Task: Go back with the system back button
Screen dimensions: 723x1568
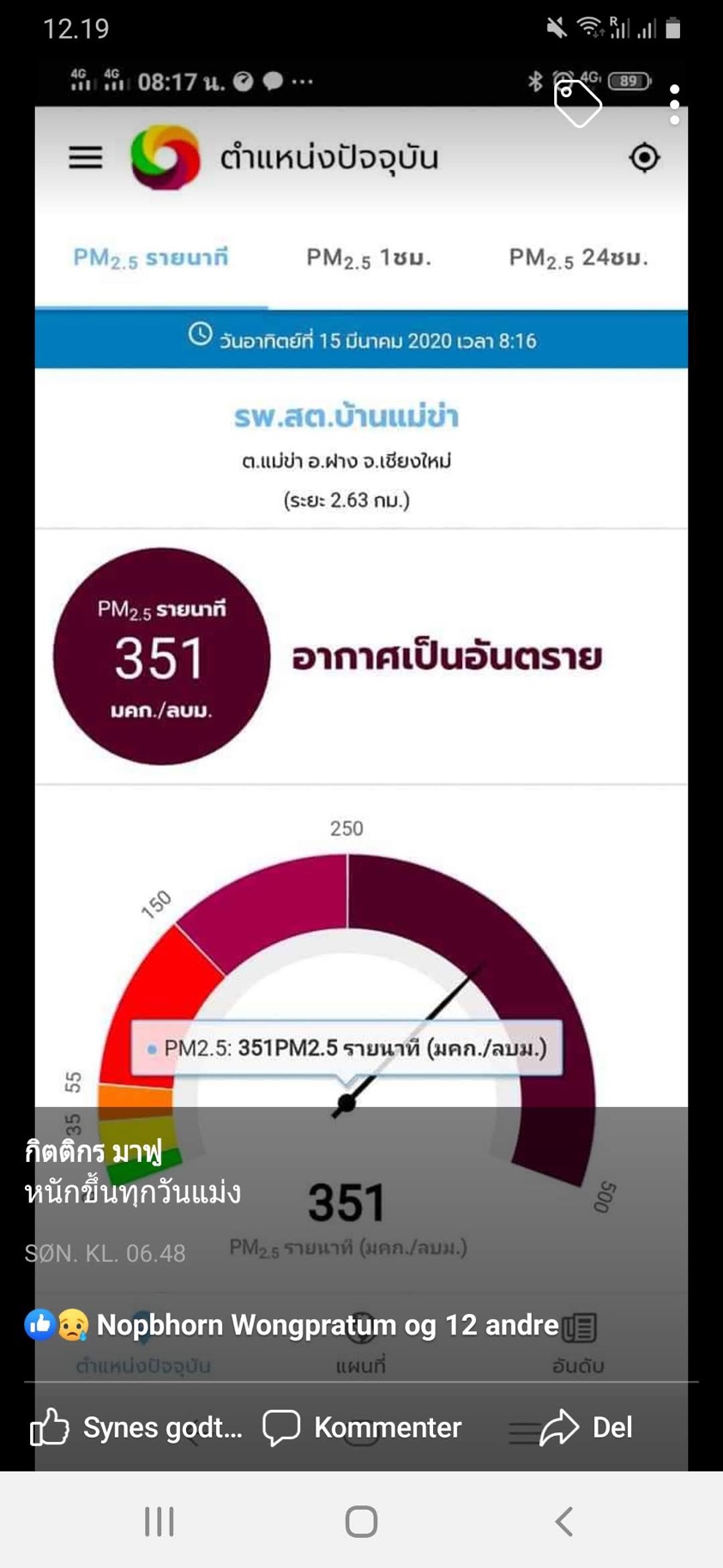Action: 563,1522
